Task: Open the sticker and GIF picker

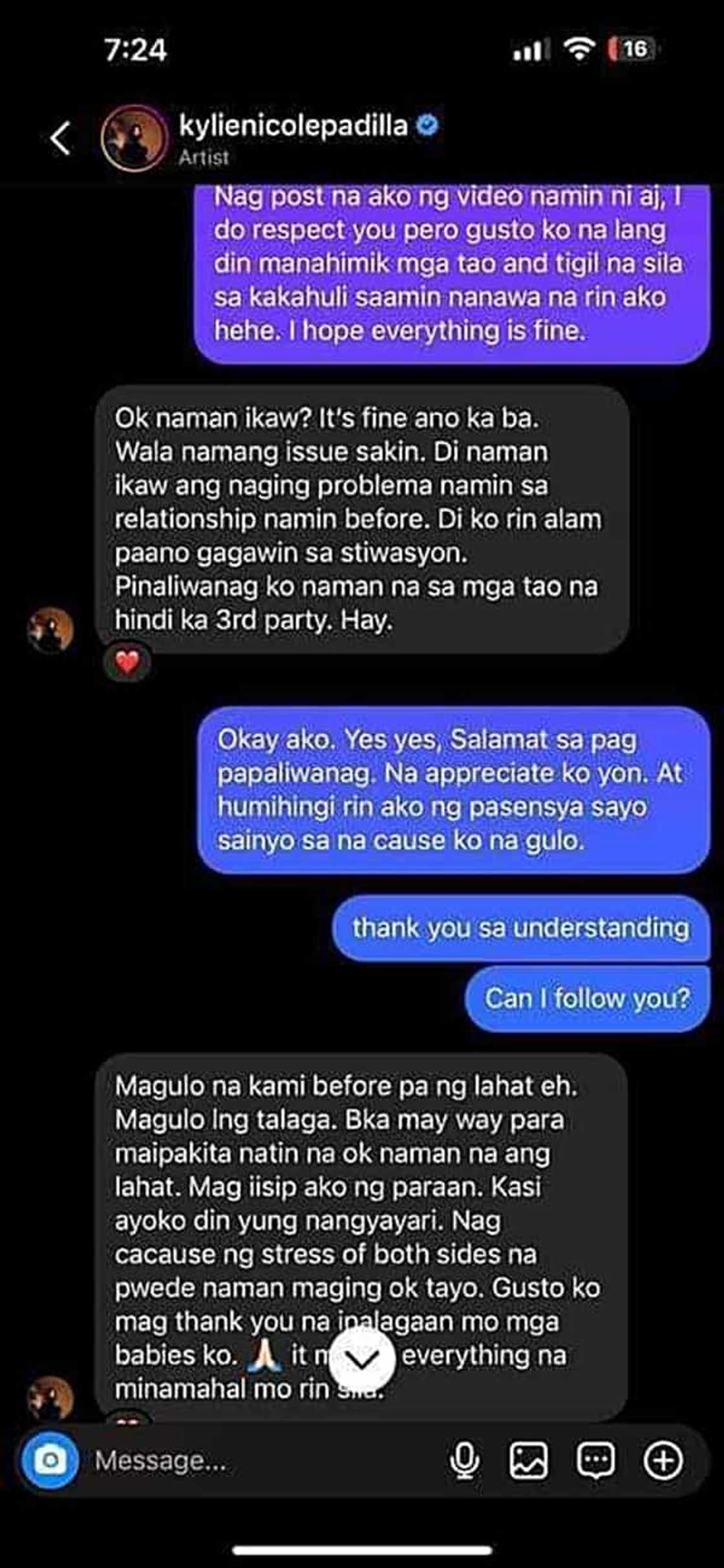Action: point(595,1460)
